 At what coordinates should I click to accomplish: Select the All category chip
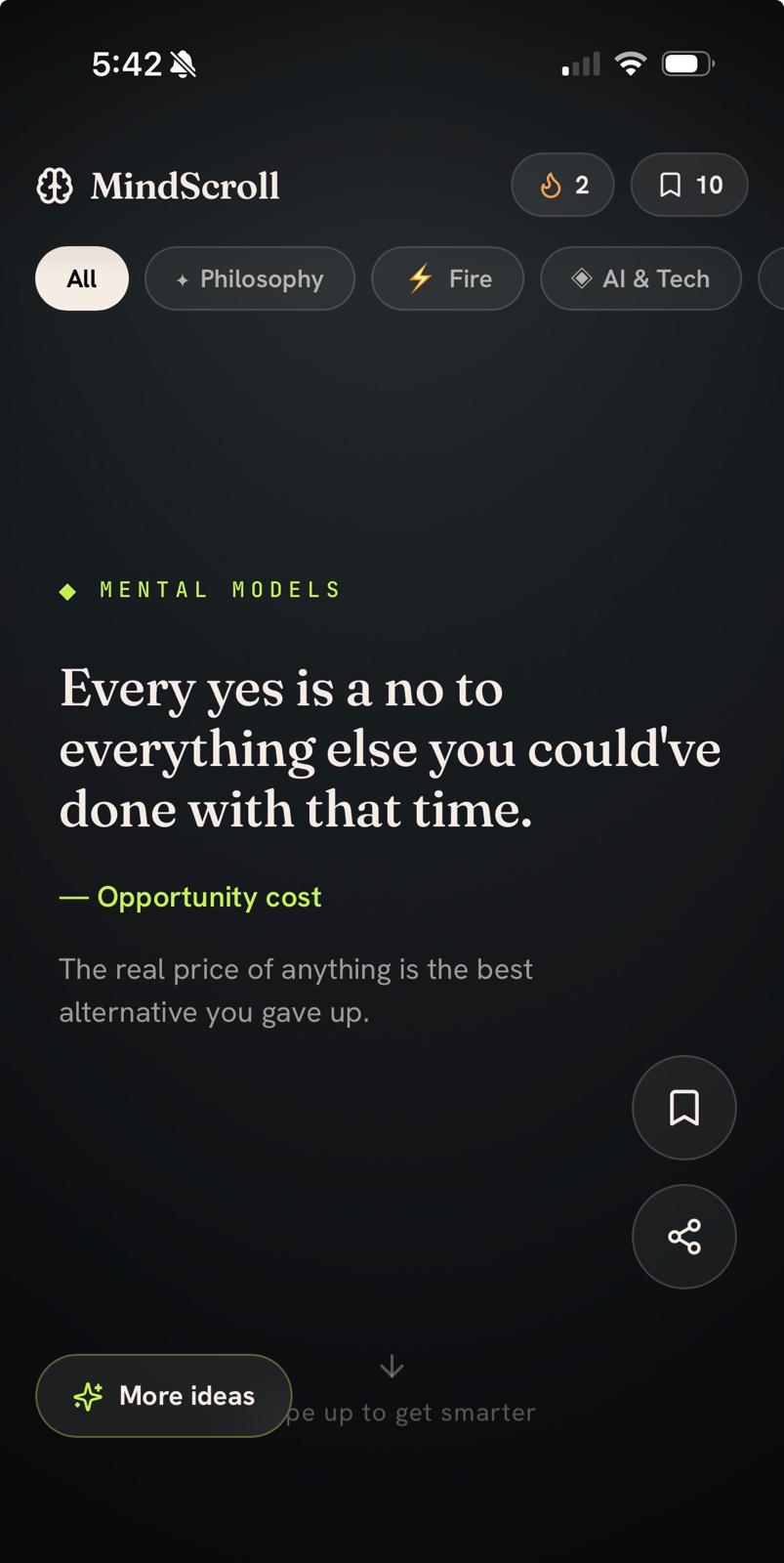pos(82,278)
